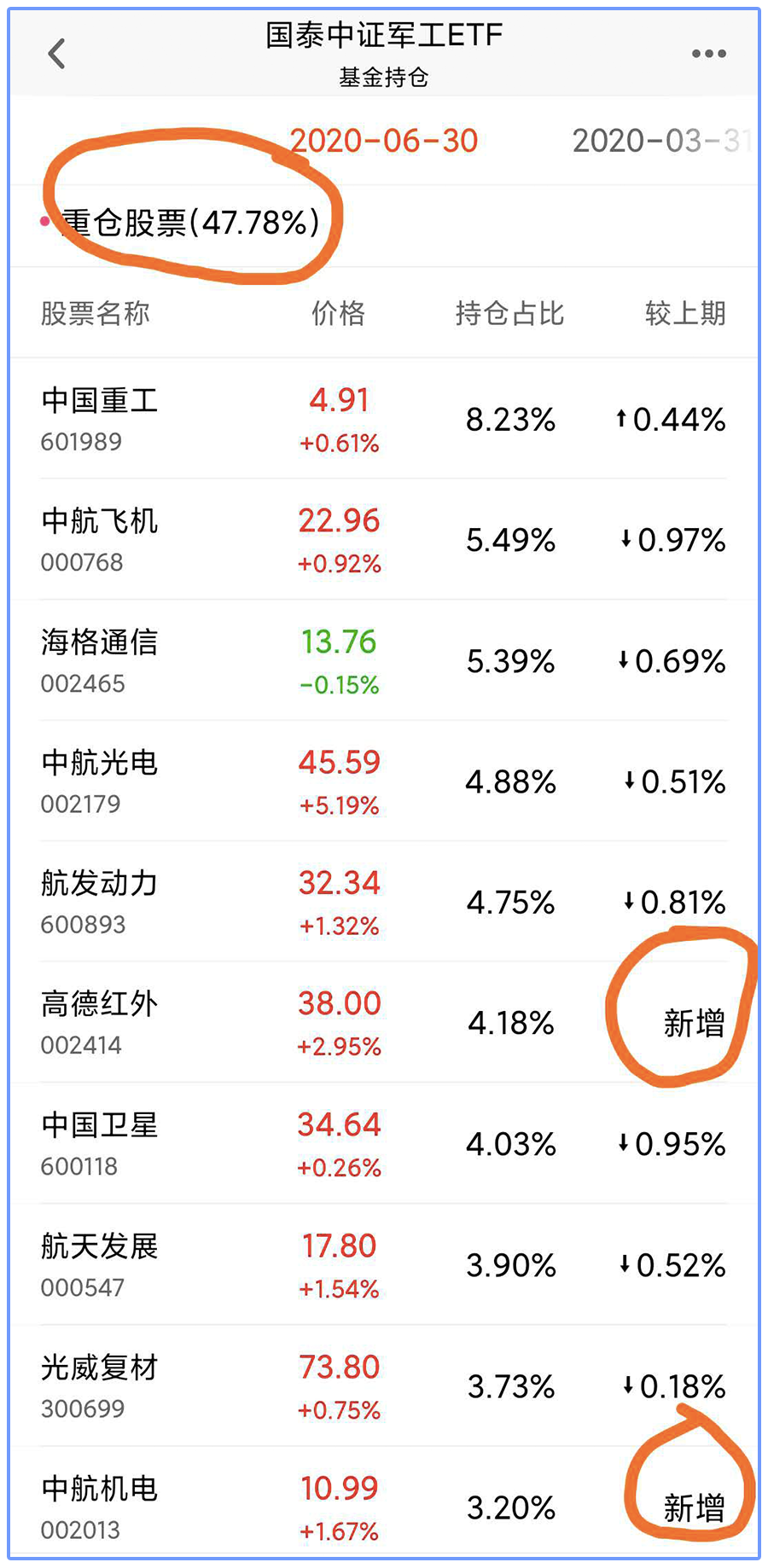
Task: Select the 2020-06-30 date tab
Action: pyautogui.click(x=383, y=141)
